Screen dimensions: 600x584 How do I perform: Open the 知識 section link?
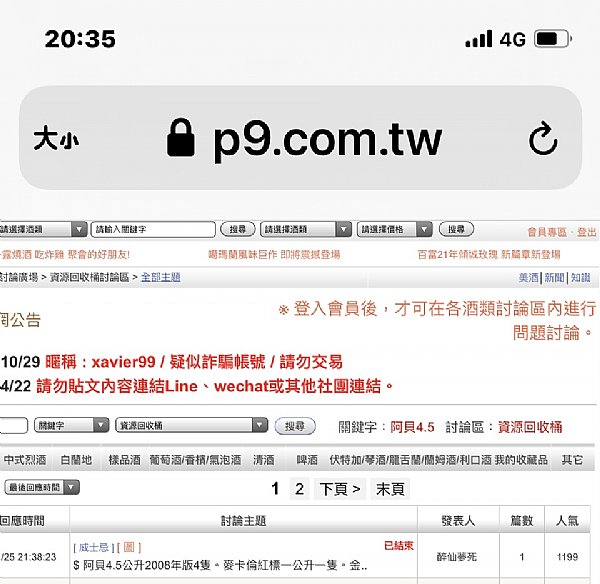coord(580,277)
